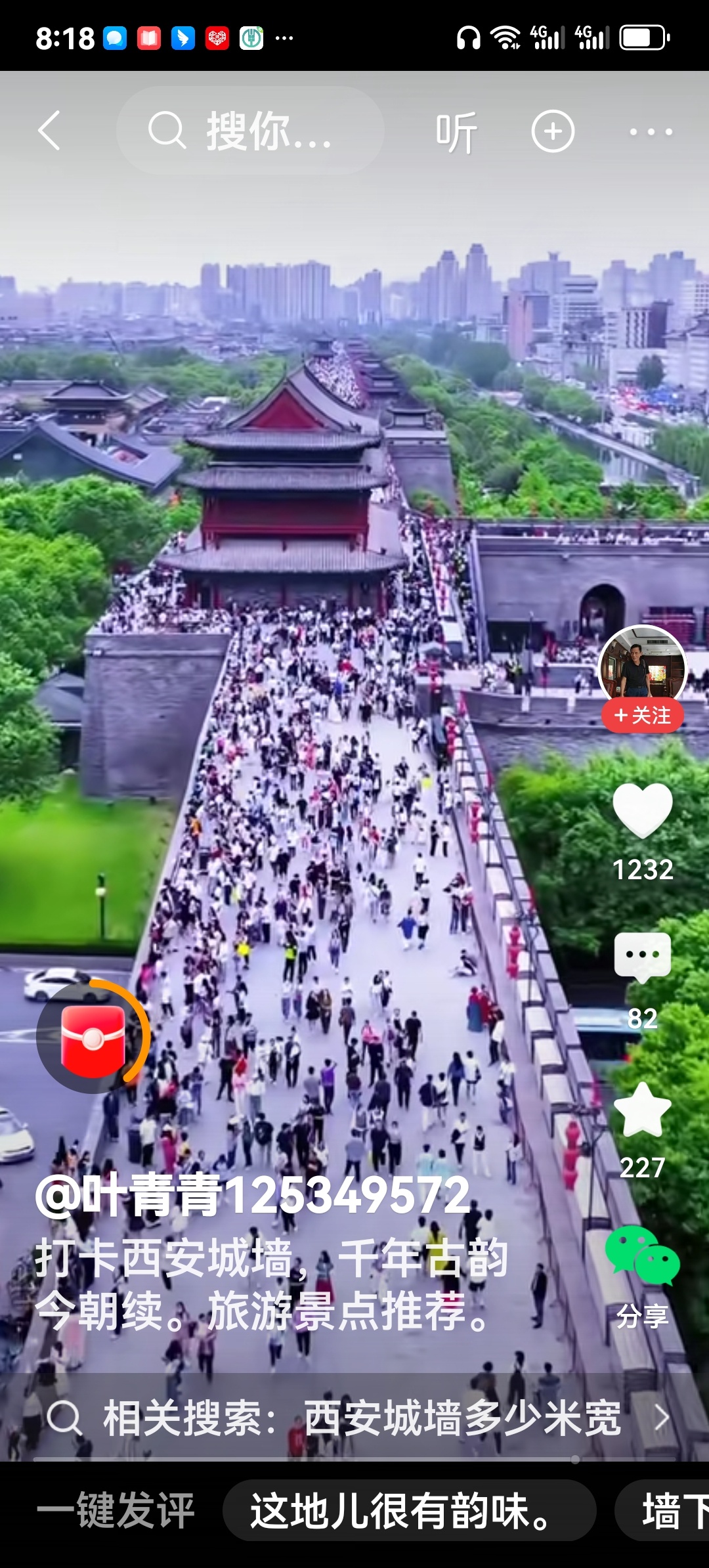The image size is (709, 1568).
Task: Tap the circled plus icon
Action: (x=553, y=131)
